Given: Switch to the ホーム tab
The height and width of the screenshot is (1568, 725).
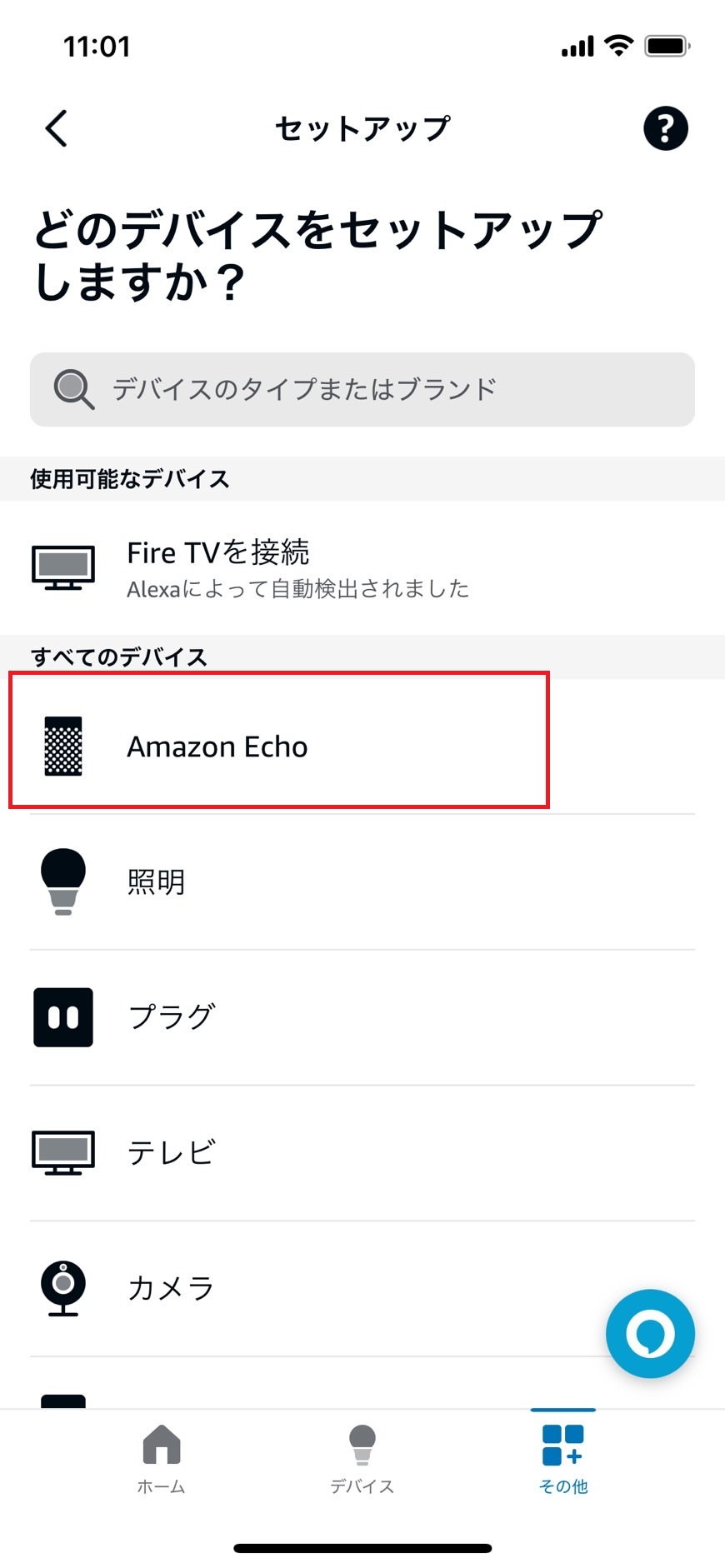Looking at the screenshot, I should pyautogui.click(x=161, y=1460).
